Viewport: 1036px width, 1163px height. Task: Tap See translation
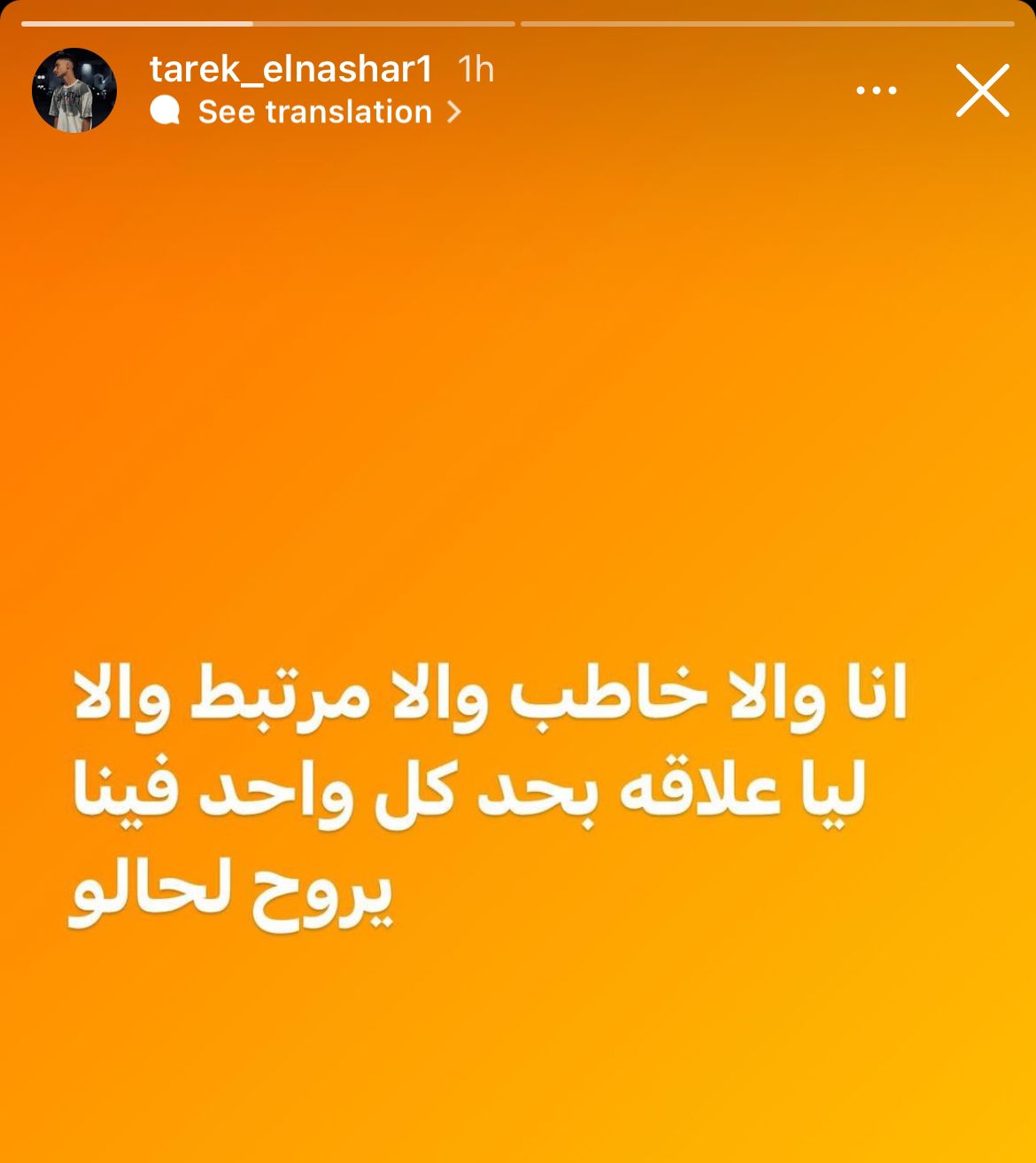314,112
